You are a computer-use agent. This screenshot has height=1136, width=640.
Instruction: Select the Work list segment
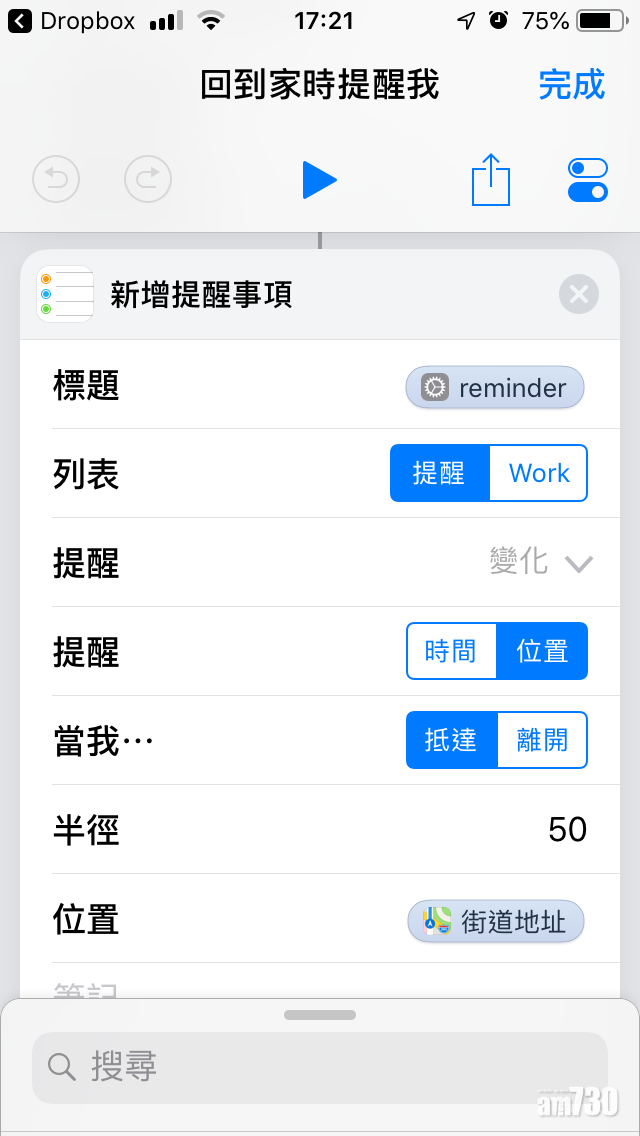point(538,473)
